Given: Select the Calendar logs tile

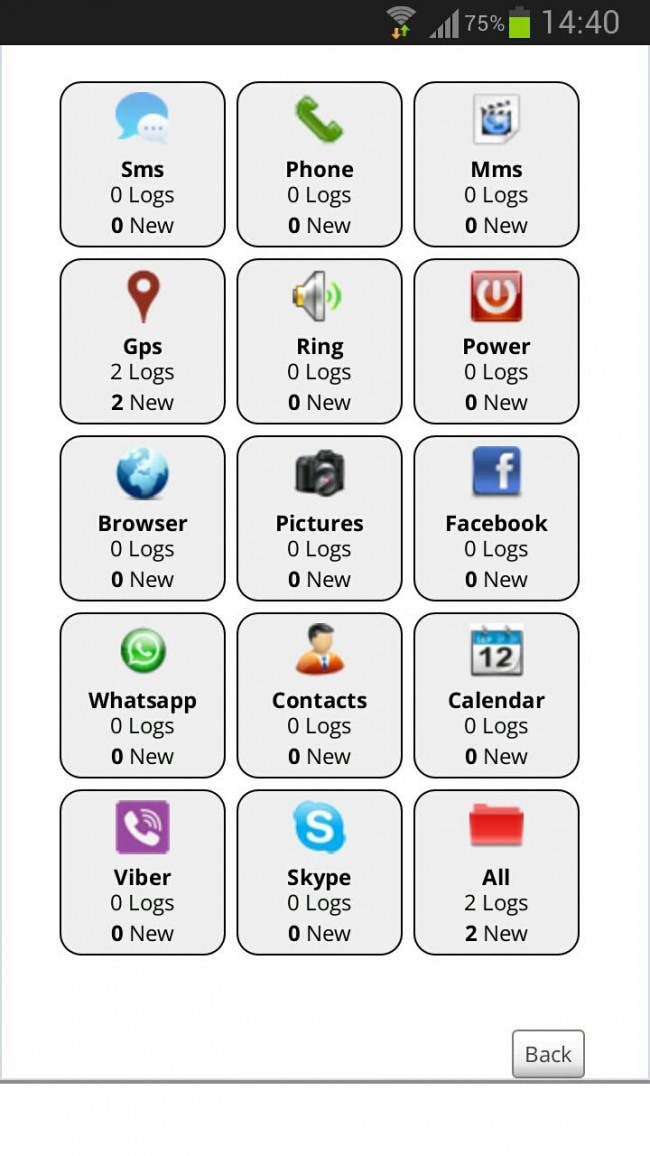Looking at the screenshot, I should [496, 695].
